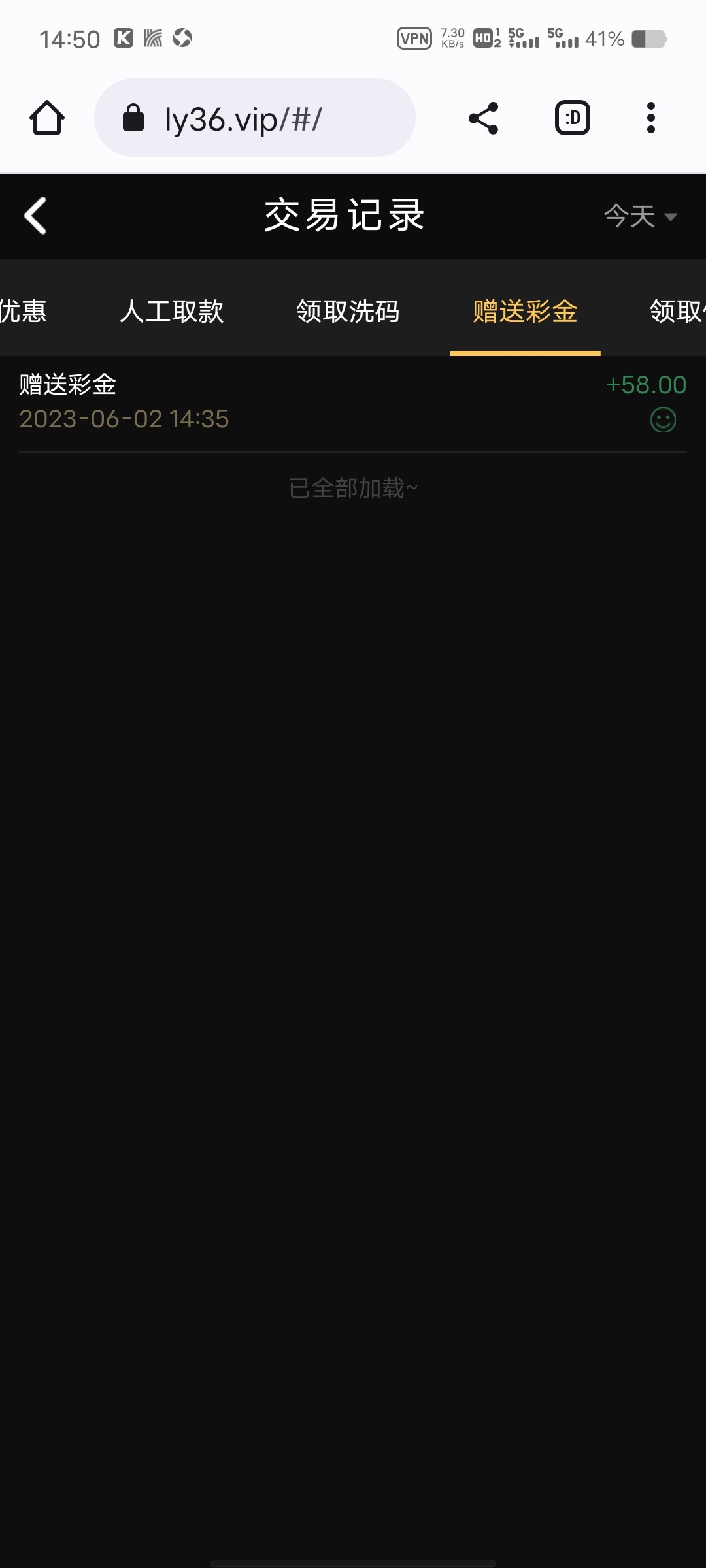
Task: Switch to the 领取洗码 tab
Action: point(348,311)
